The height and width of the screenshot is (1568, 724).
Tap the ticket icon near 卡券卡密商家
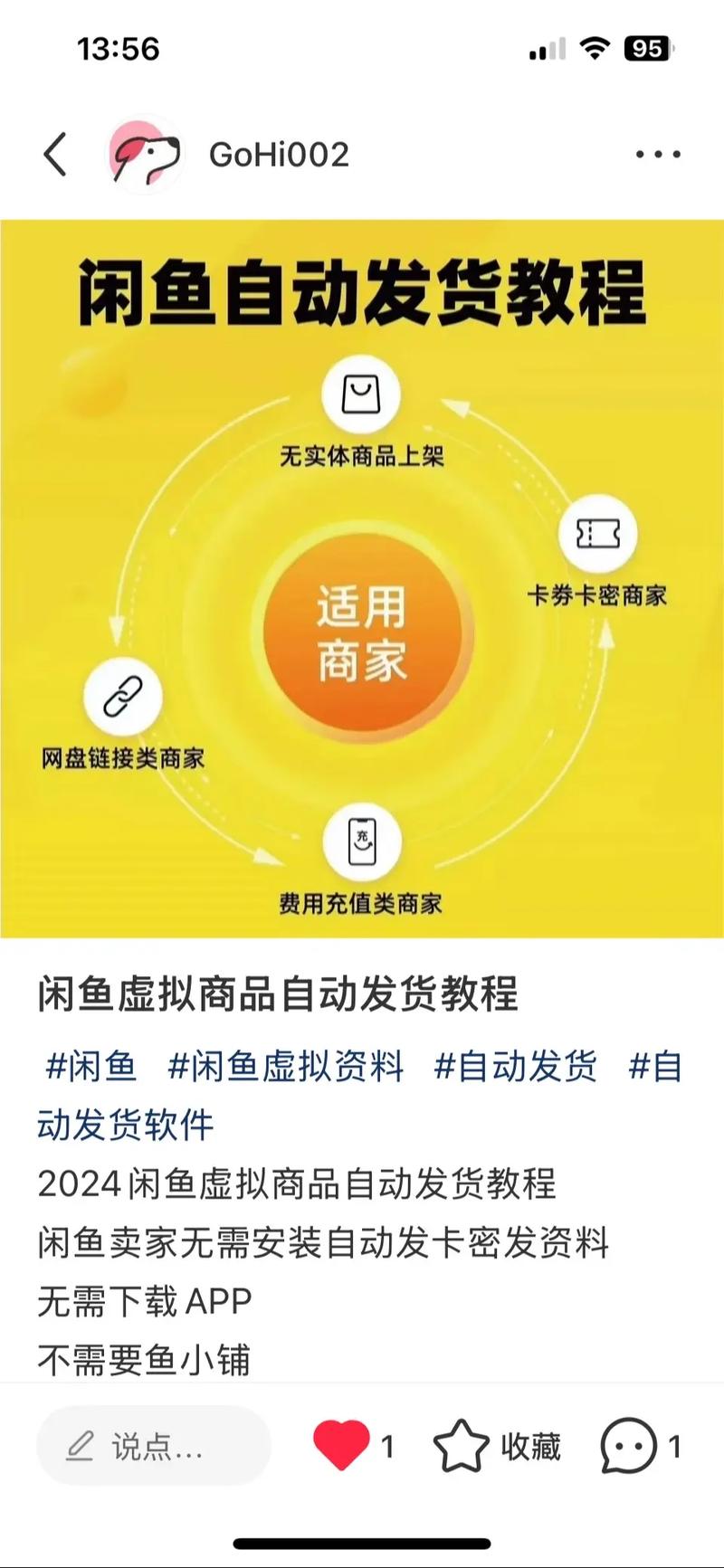[597, 534]
